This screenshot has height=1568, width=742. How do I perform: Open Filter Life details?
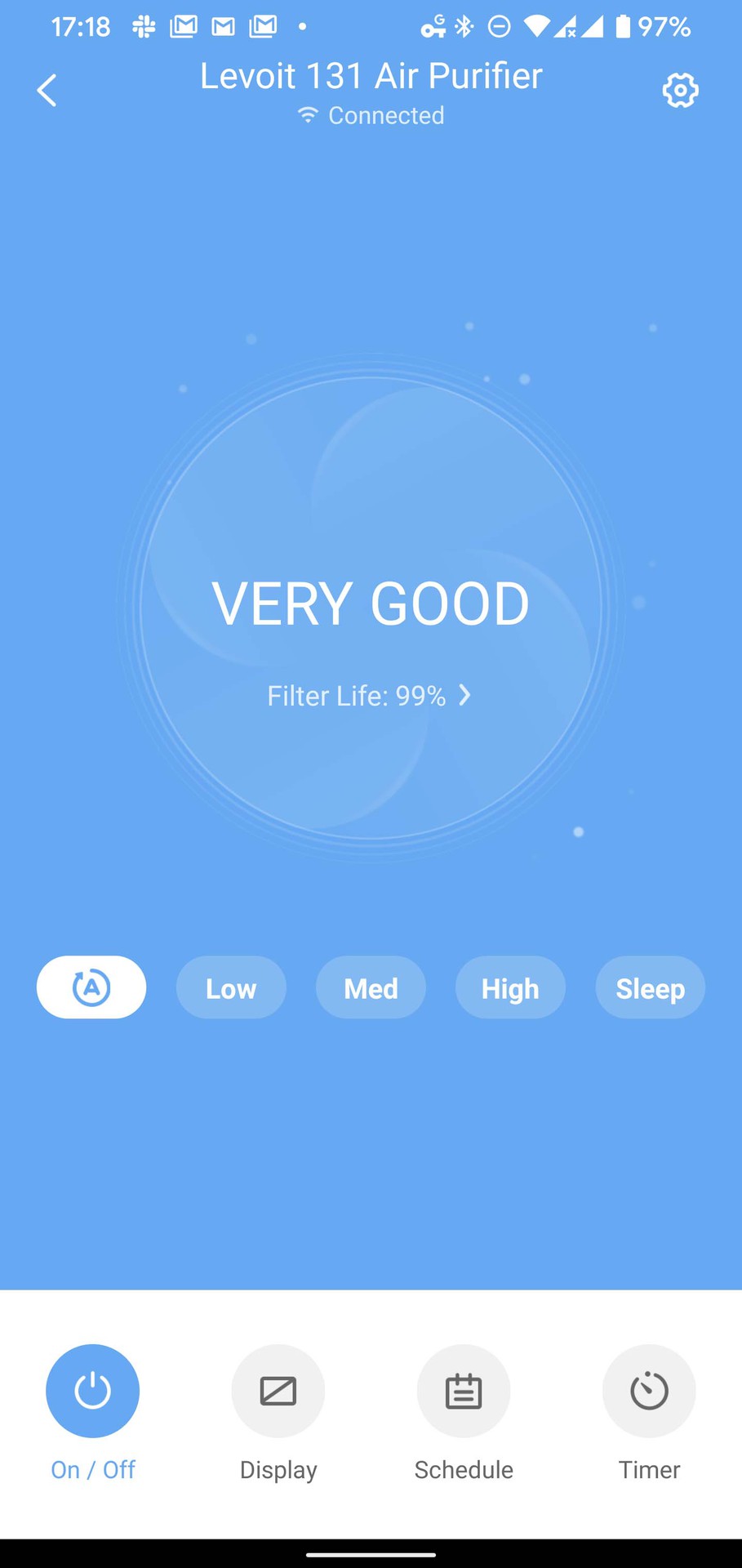tap(370, 696)
